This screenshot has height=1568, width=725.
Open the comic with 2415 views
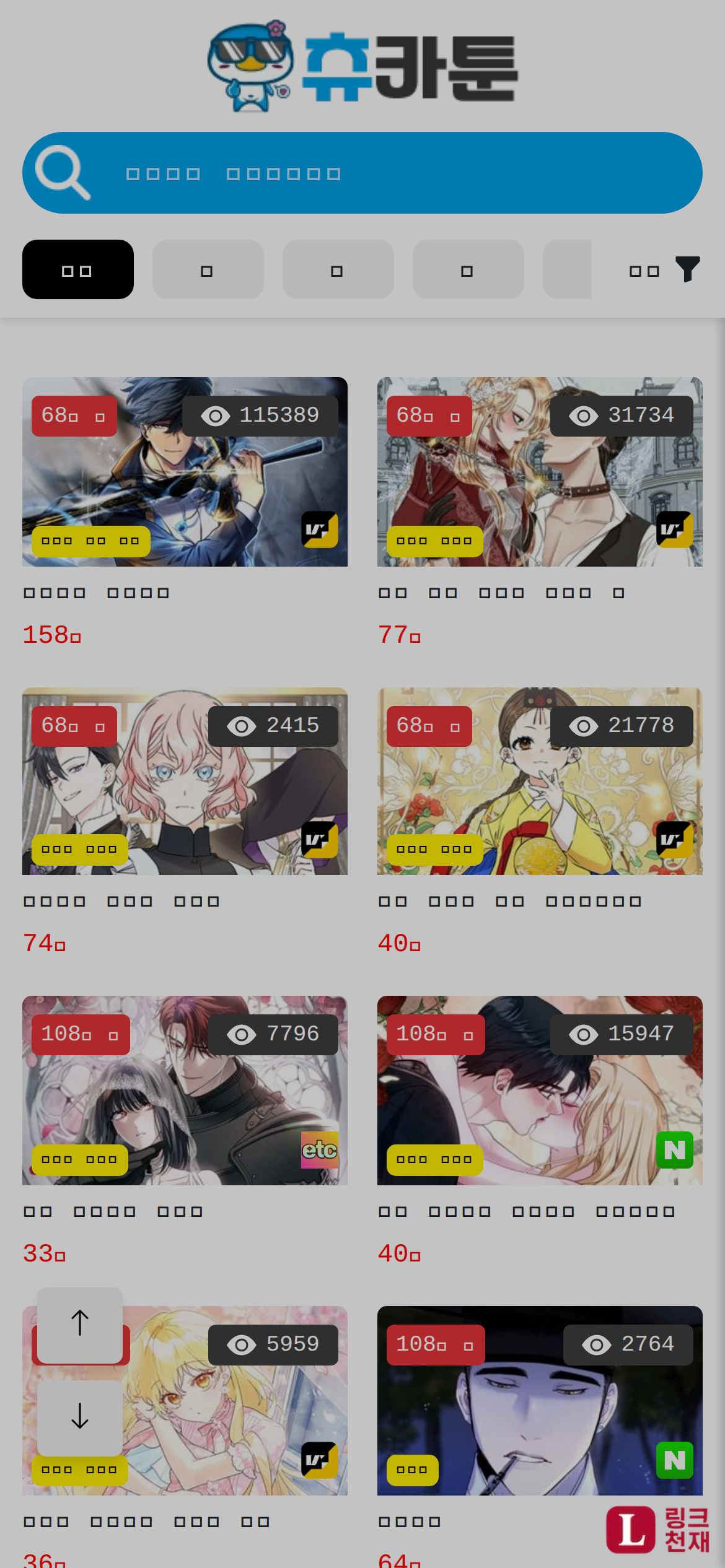pos(185,782)
